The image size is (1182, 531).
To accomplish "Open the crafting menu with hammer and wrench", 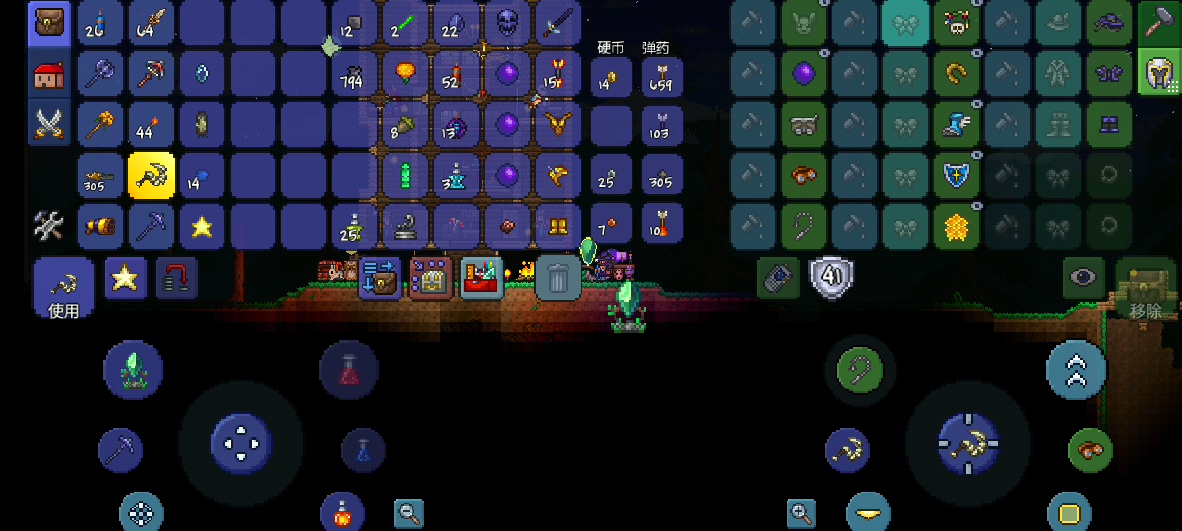I will (48, 226).
